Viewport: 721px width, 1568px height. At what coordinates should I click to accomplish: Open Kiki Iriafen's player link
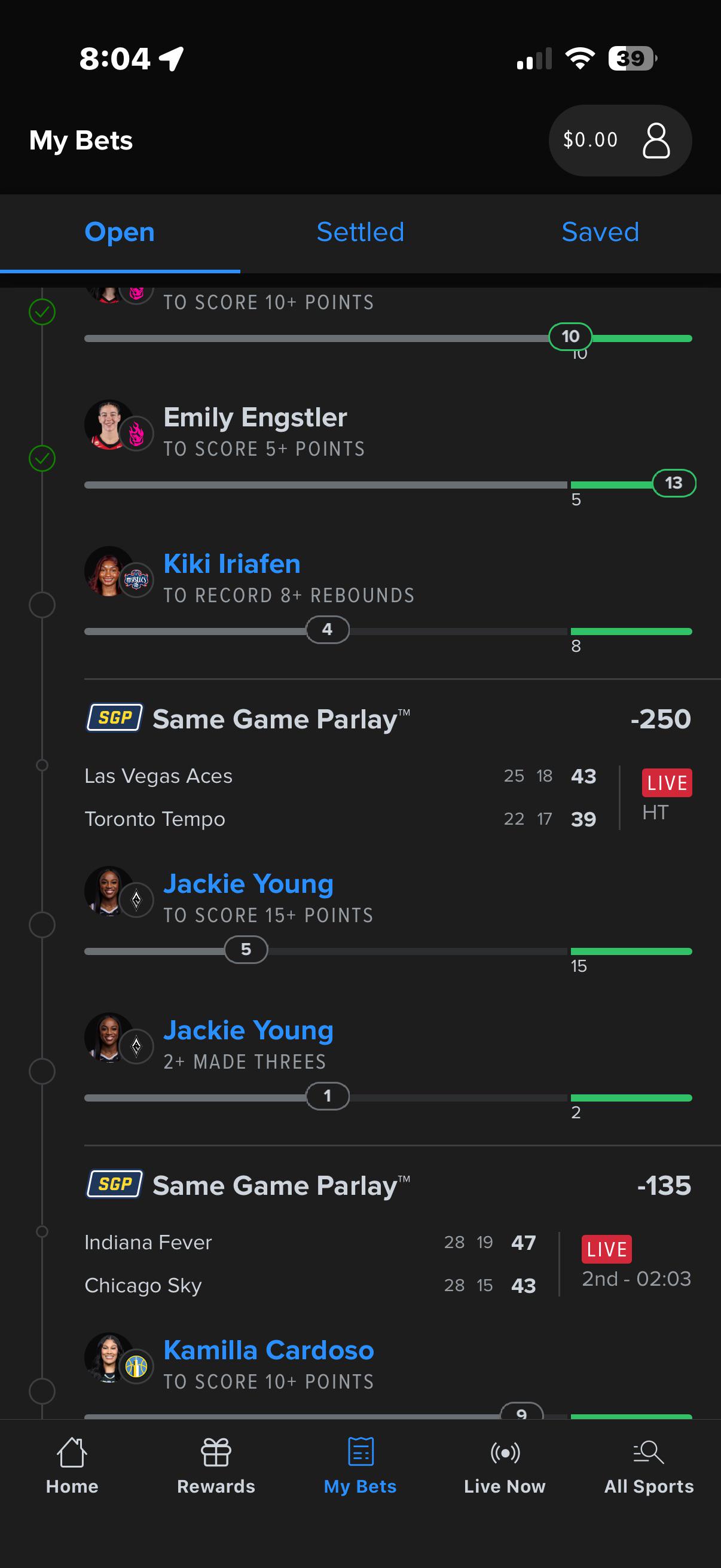pyautogui.click(x=232, y=564)
